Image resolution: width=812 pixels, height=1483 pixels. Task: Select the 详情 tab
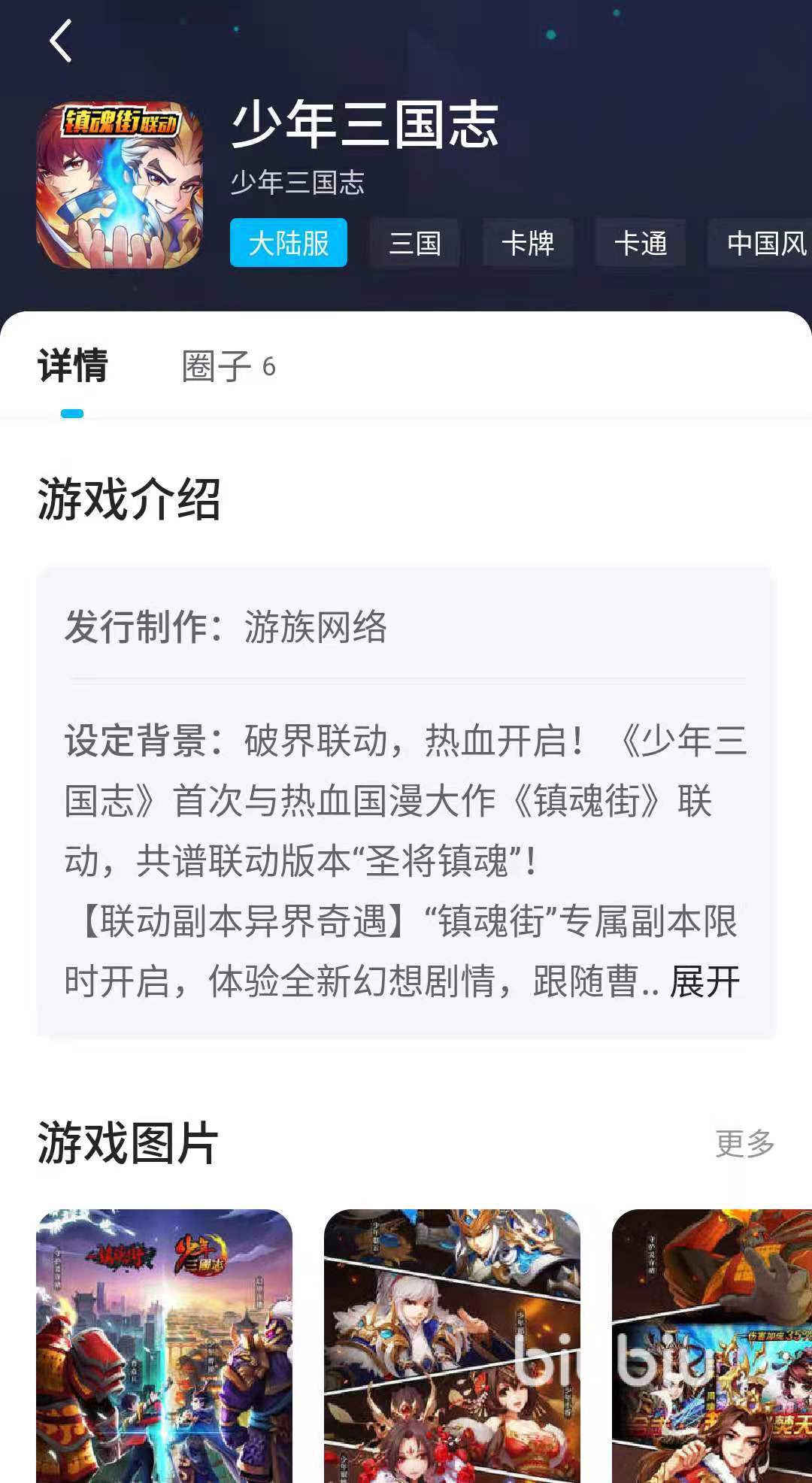point(73,367)
